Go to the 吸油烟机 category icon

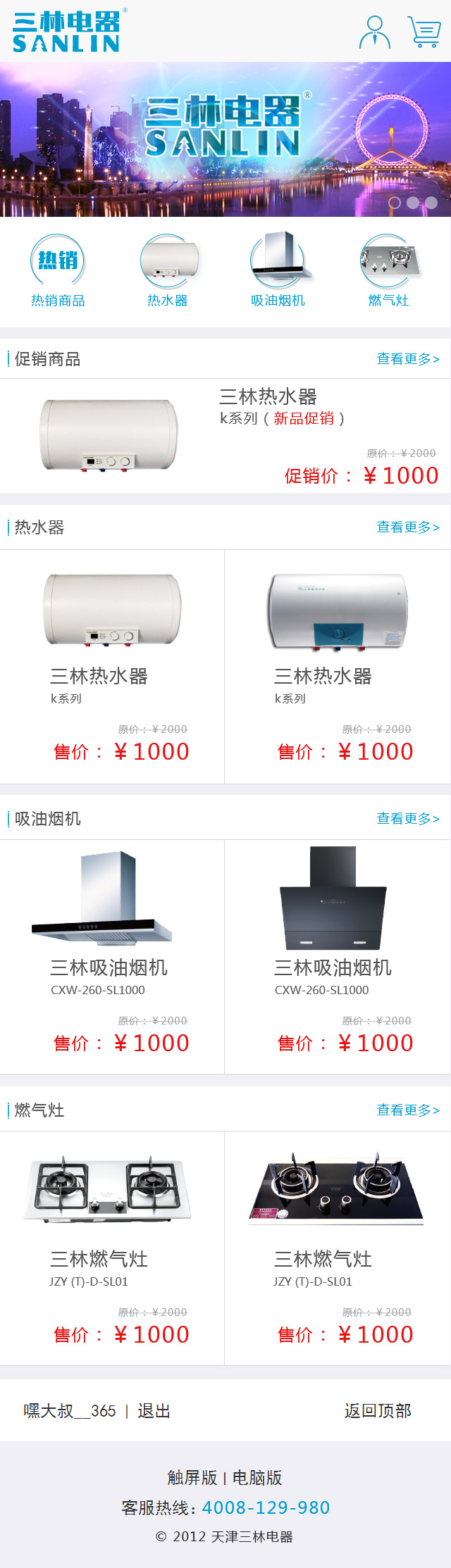(x=278, y=271)
